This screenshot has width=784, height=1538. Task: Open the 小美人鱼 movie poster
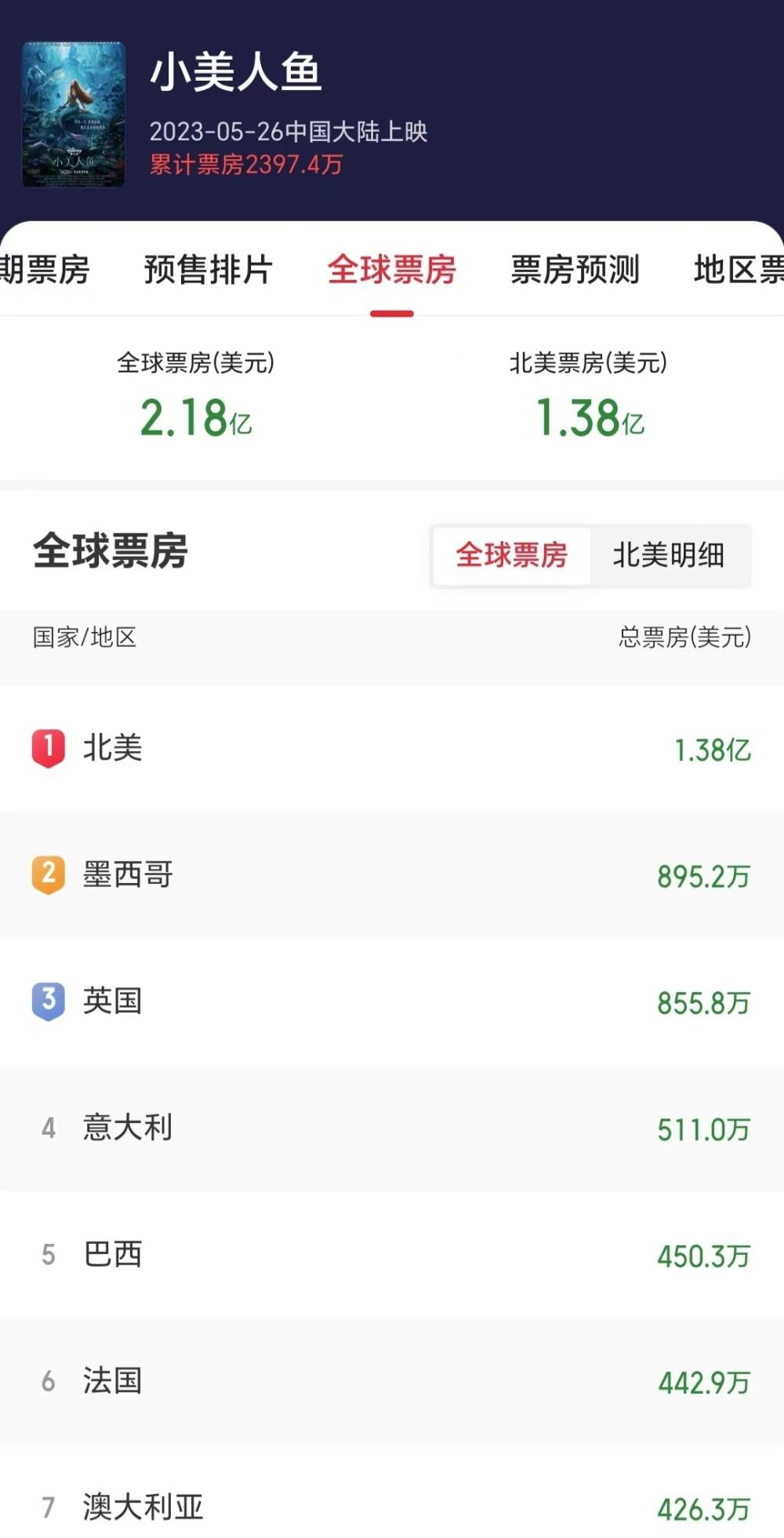tap(73, 115)
